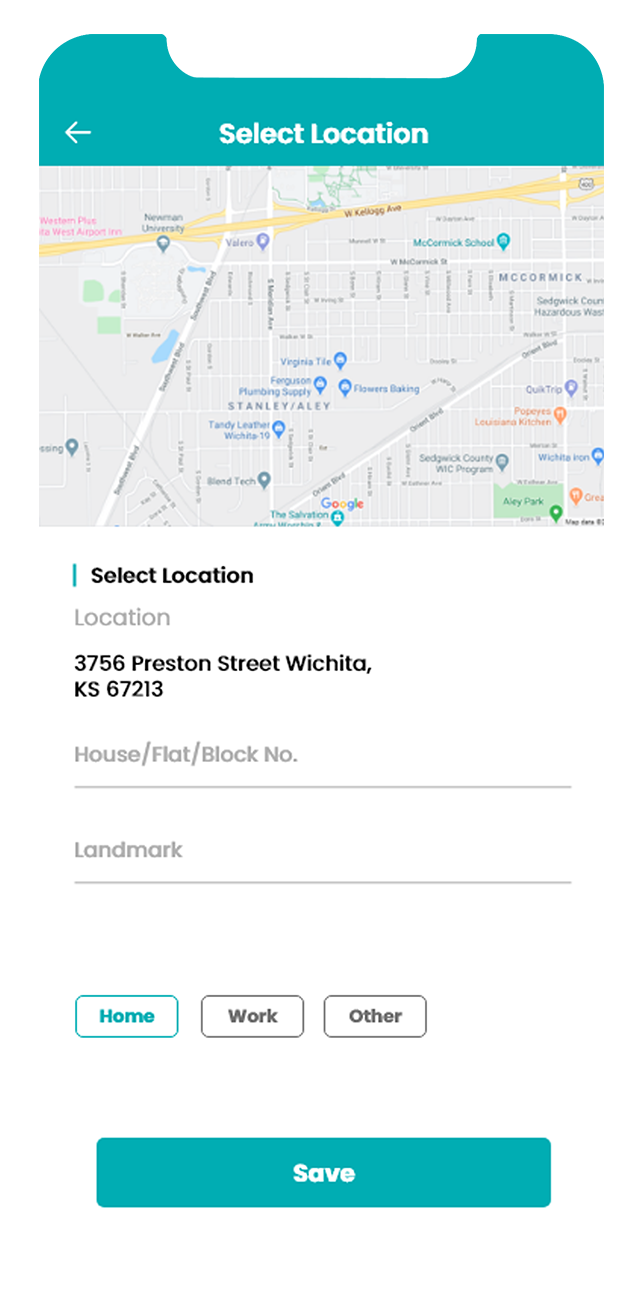Pick the Other address type
This screenshot has width=640, height=1304.
pos(375,1016)
